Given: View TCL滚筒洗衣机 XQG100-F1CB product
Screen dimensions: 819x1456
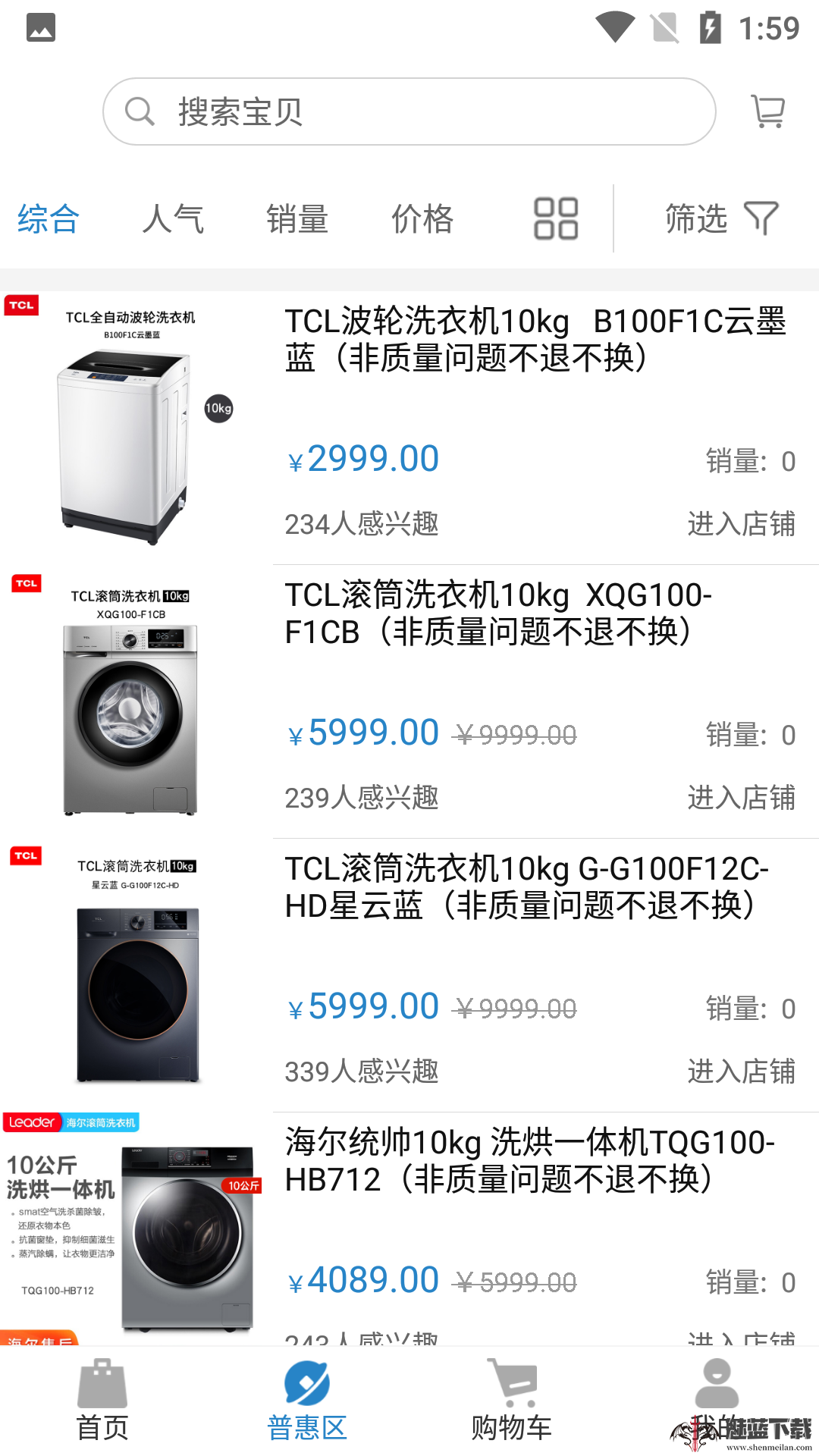Looking at the screenshot, I should (498, 613).
